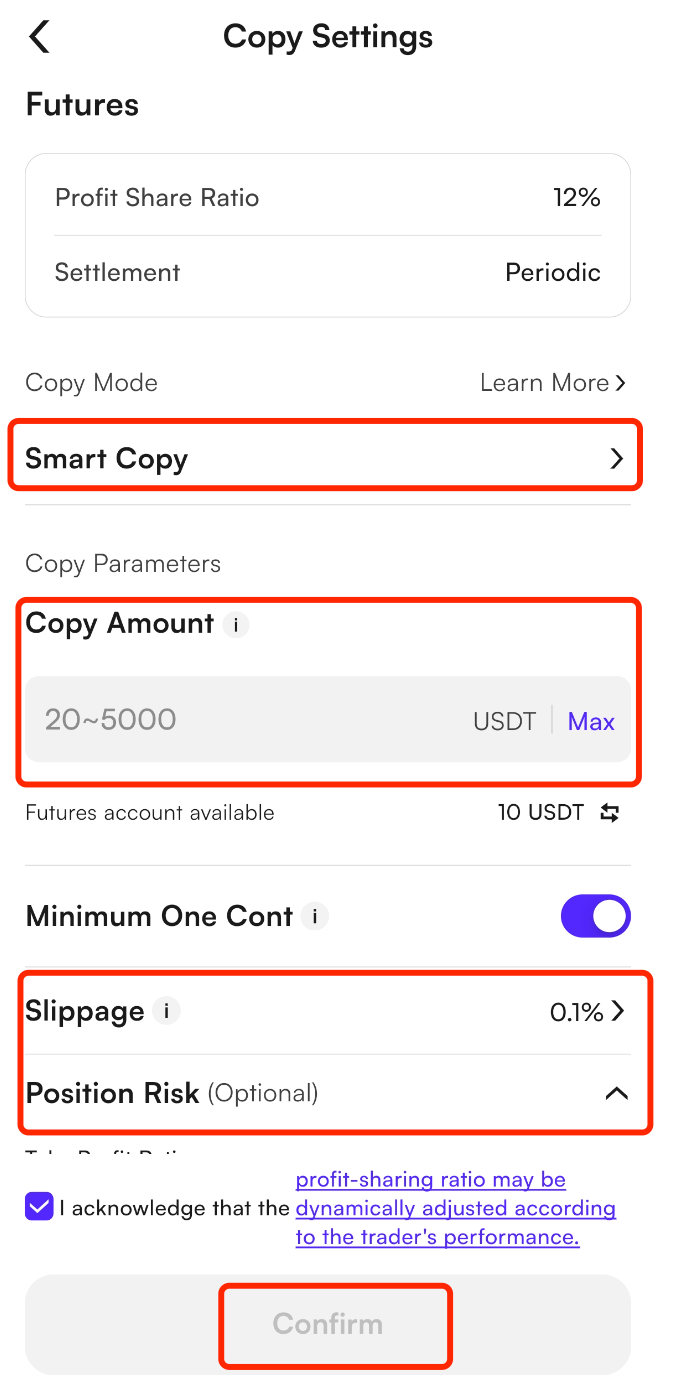Collapse the Position Risk section
Image resolution: width=676 pixels, height=1390 pixels.
click(x=616, y=1094)
